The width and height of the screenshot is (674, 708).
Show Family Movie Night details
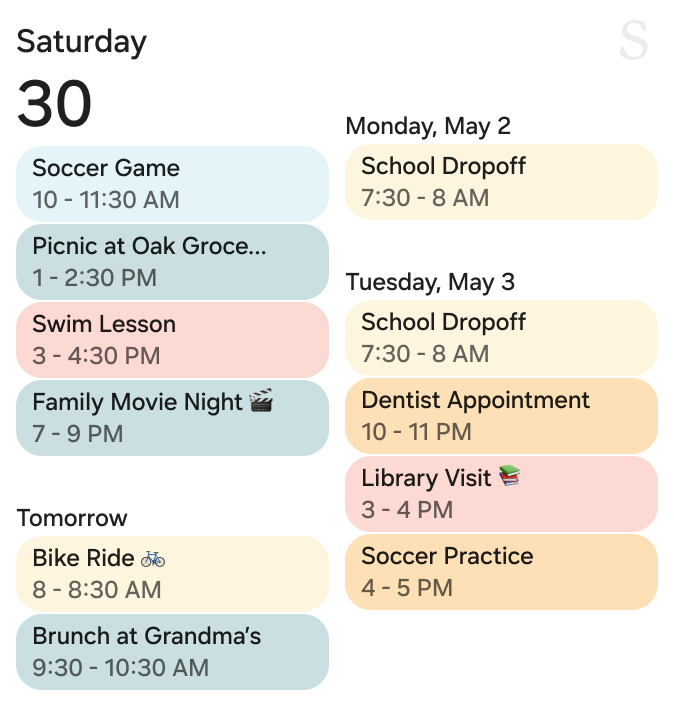pos(172,418)
